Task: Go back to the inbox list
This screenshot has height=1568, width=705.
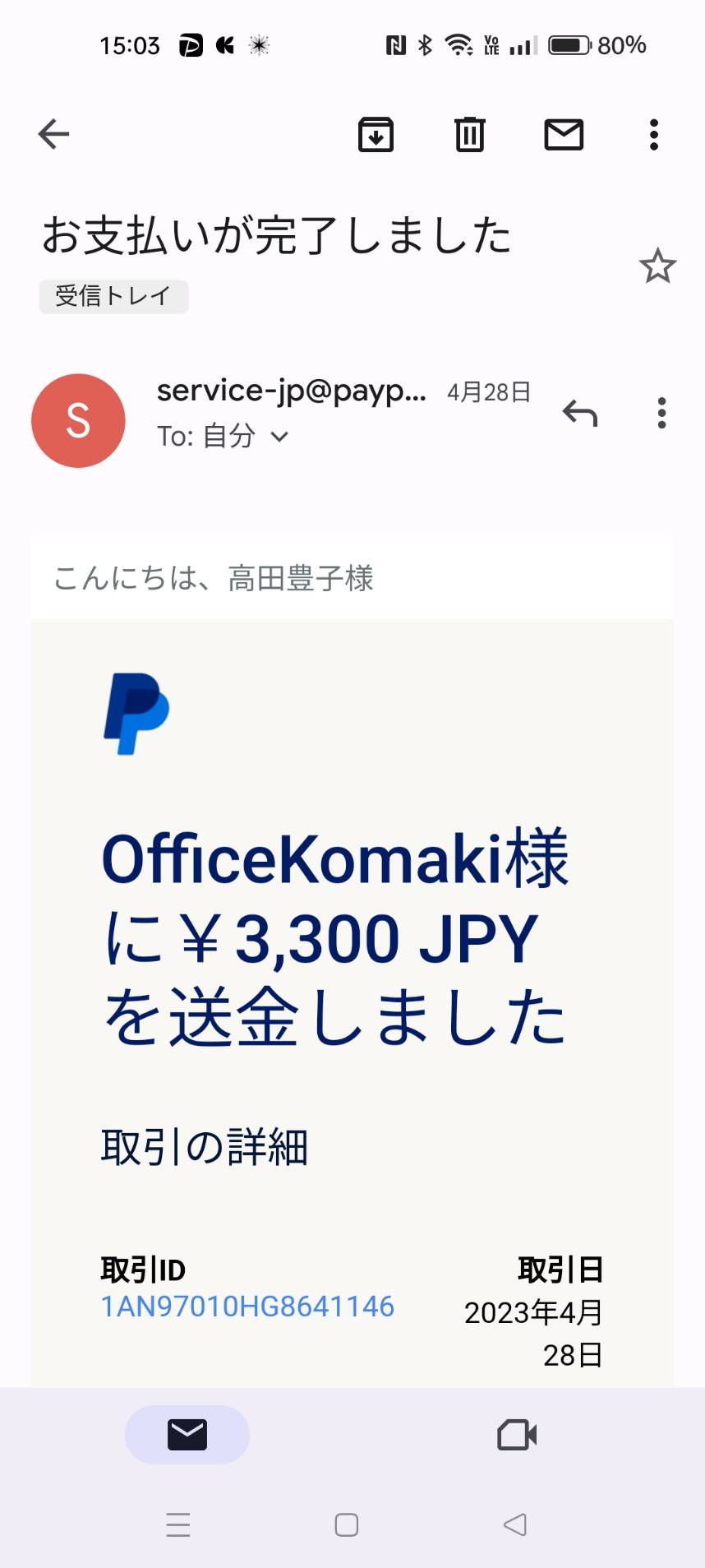Action: [53, 134]
